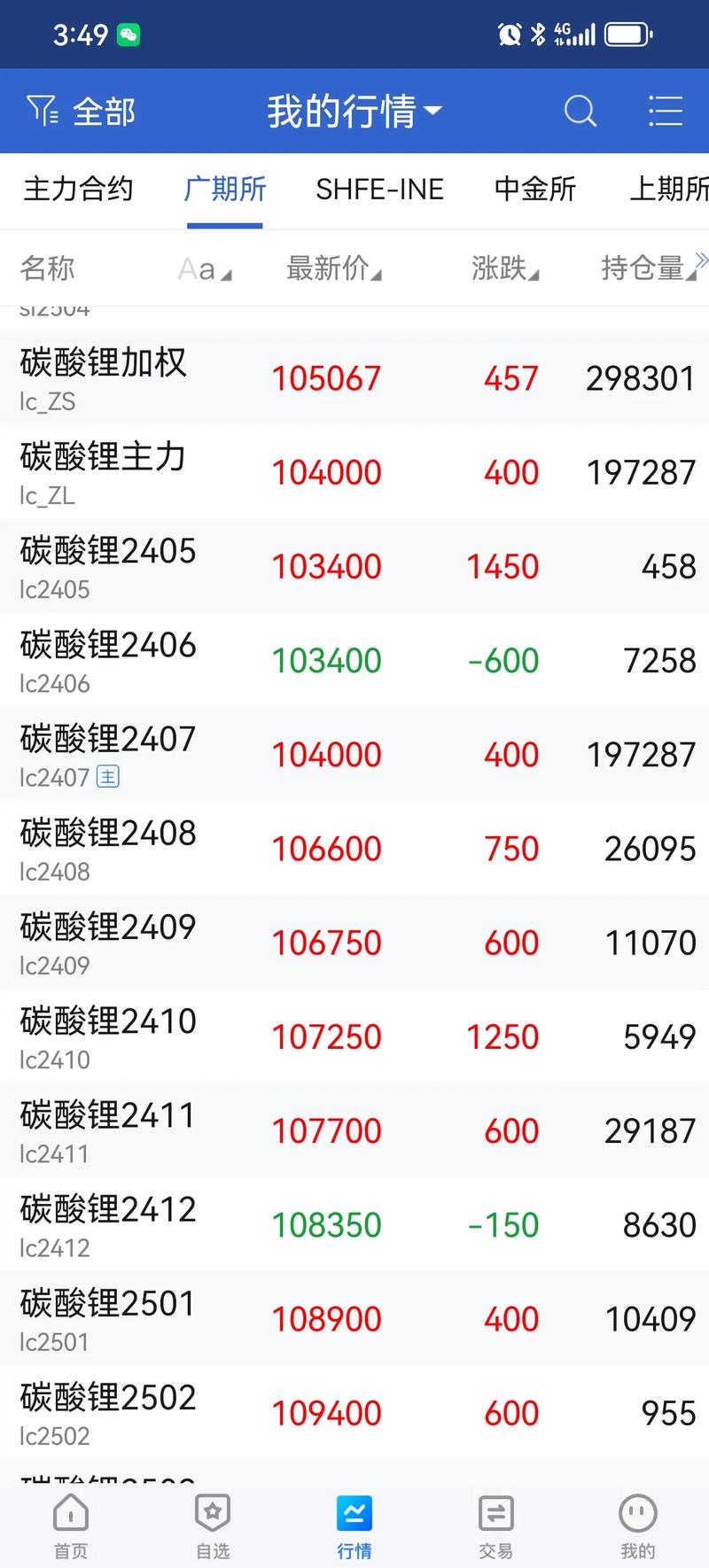Open the search icon in the top bar
Image resolution: width=709 pixels, height=1568 pixels.
580,111
